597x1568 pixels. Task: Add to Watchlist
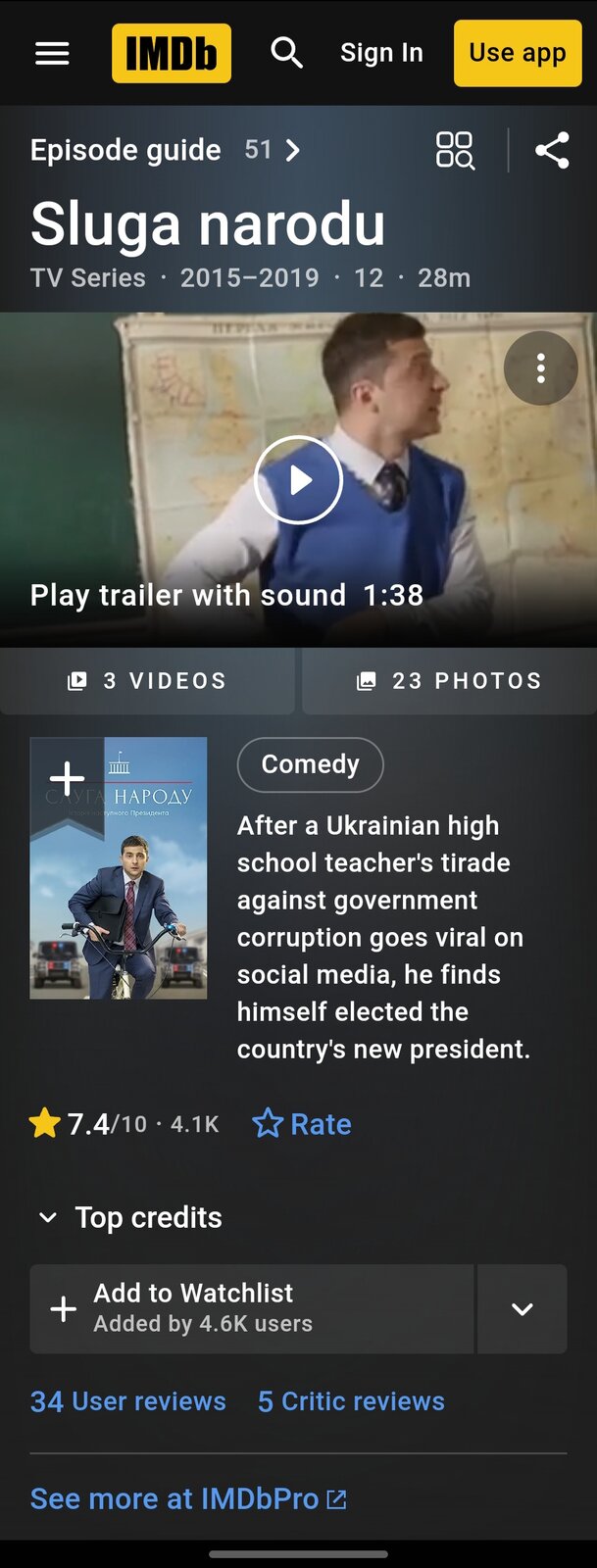251,1308
